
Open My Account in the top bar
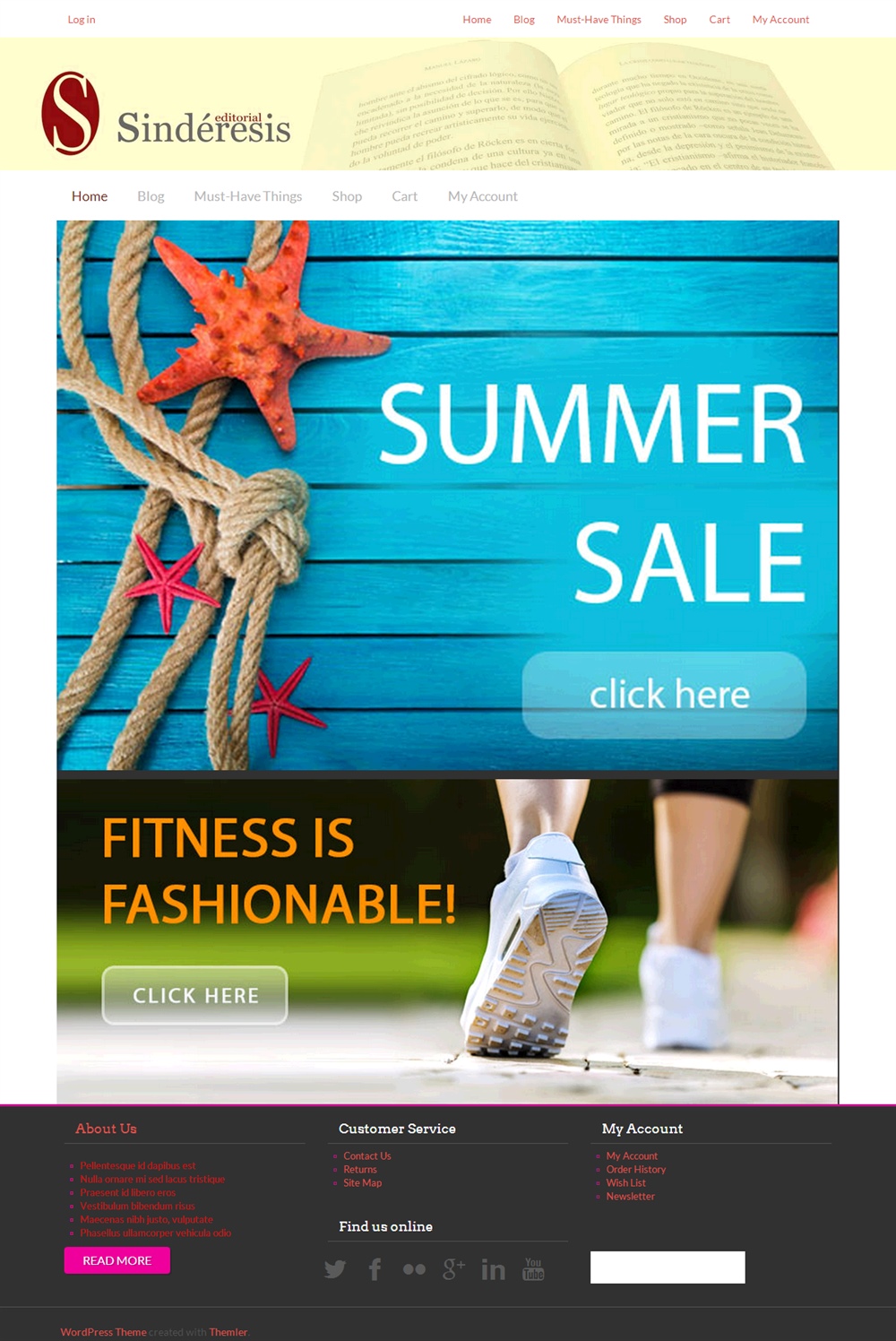[780, 20]
